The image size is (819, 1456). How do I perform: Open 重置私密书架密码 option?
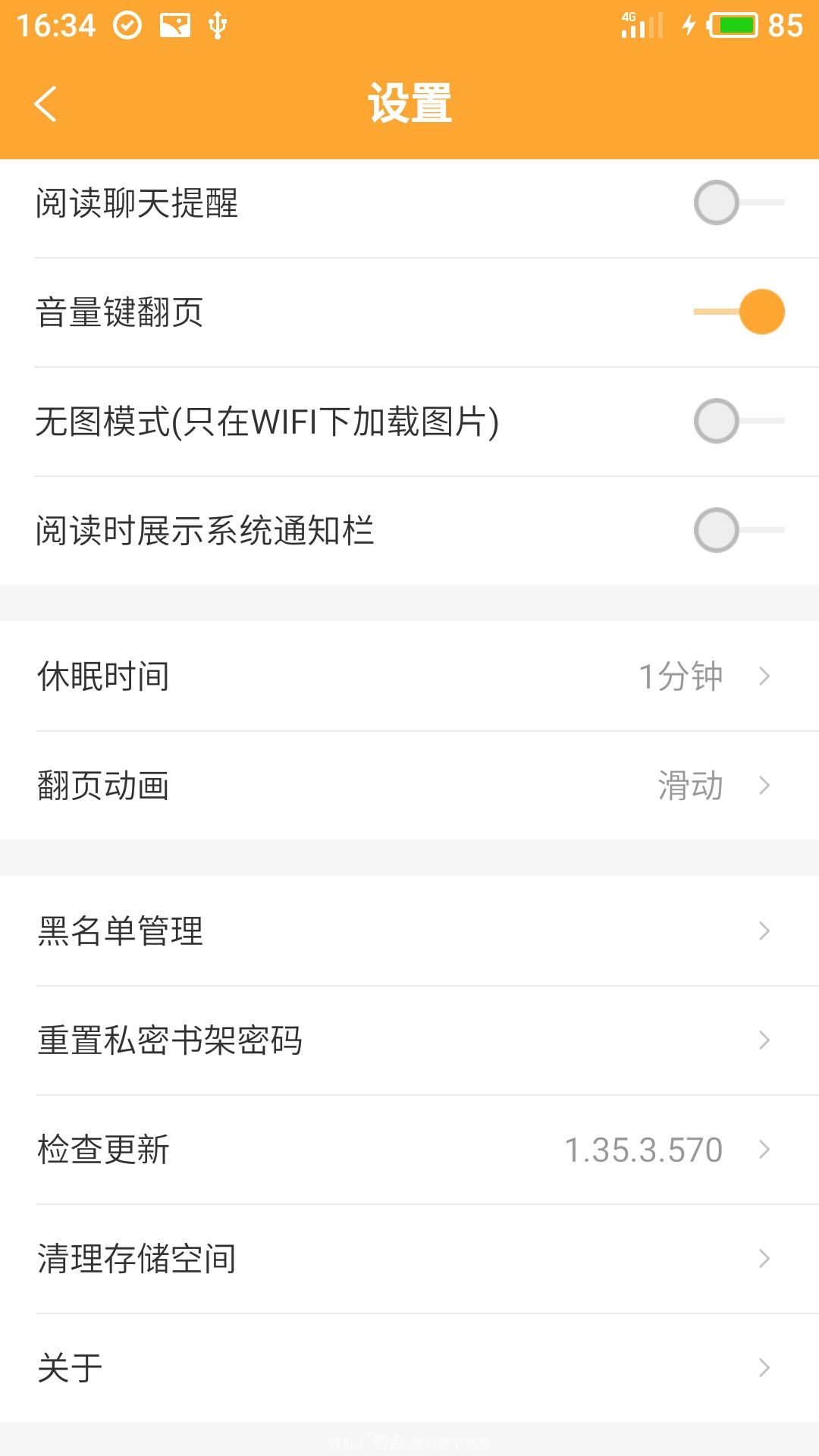[409, 1040]
